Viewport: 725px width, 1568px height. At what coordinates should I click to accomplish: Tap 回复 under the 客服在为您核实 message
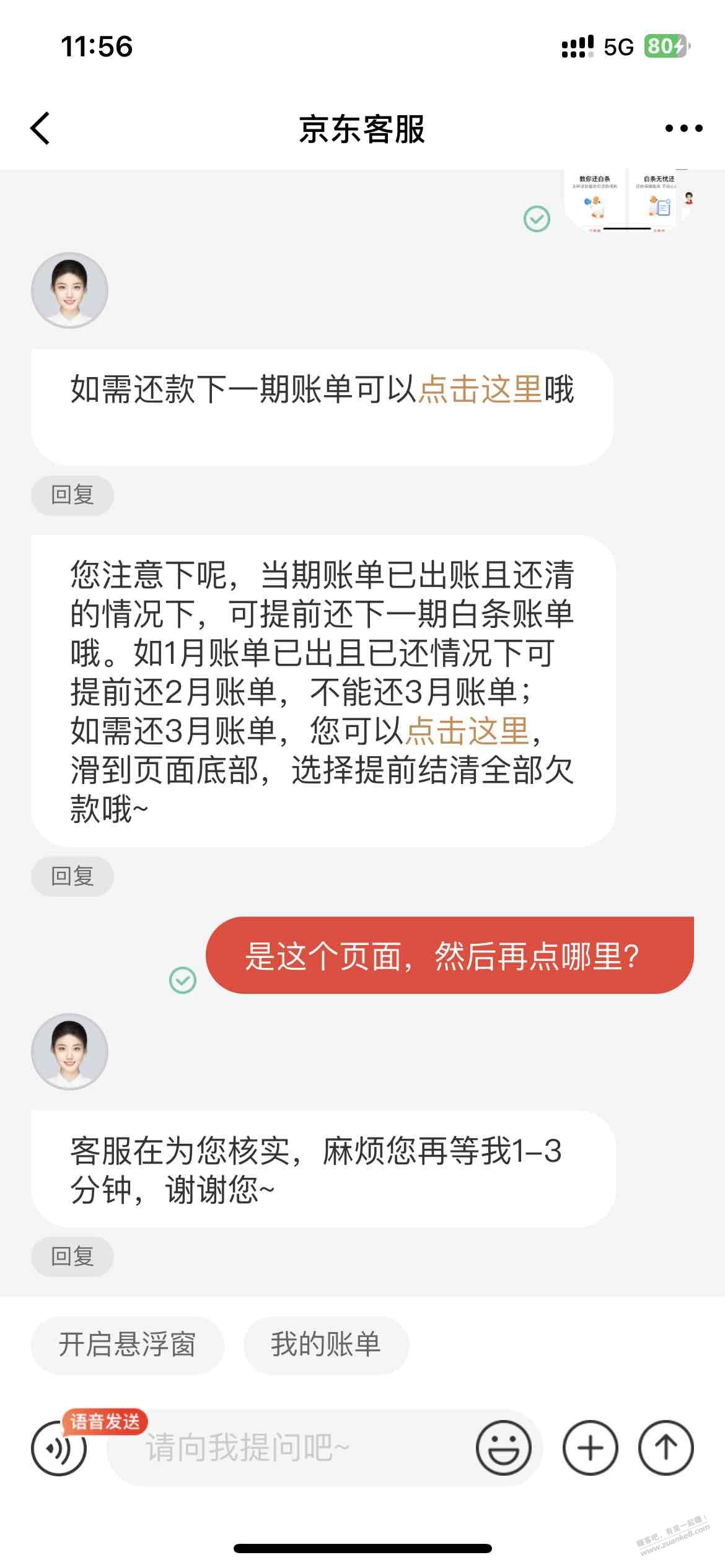click(x=72, y=1257)
